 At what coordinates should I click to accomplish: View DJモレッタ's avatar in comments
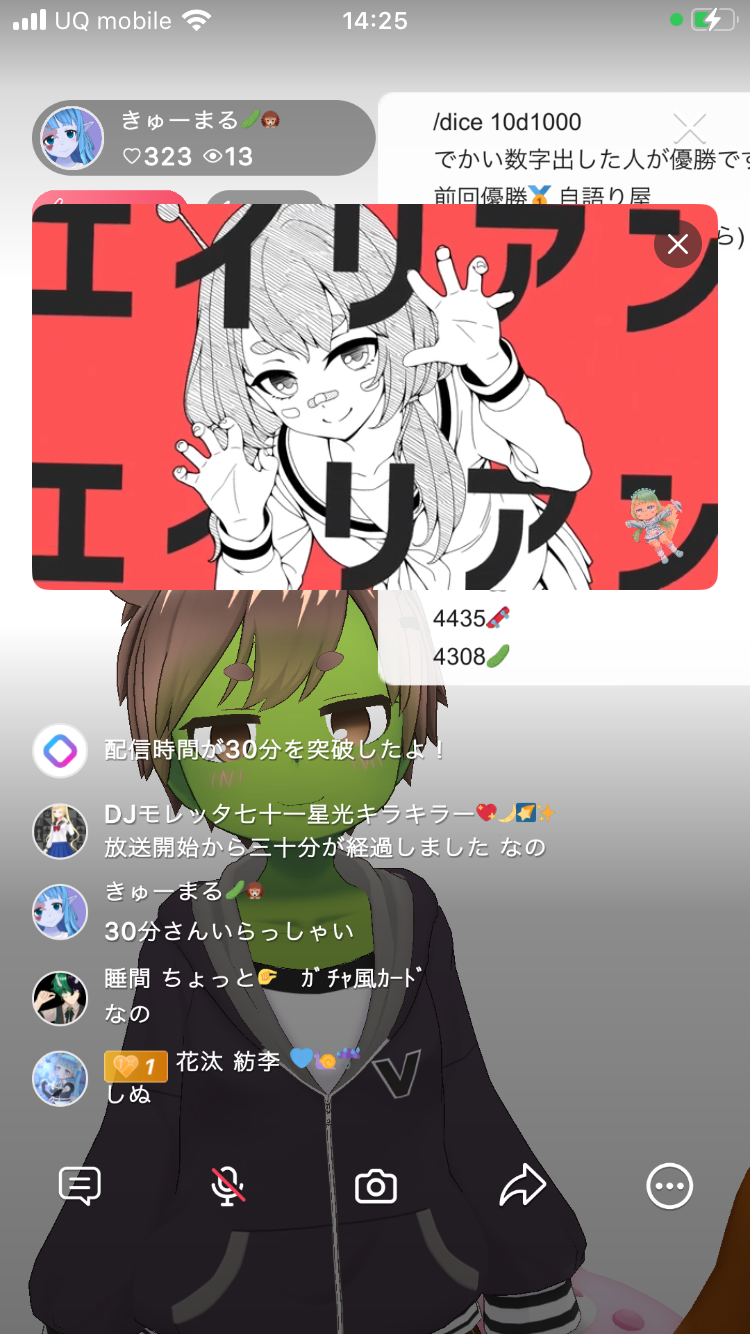60,831
